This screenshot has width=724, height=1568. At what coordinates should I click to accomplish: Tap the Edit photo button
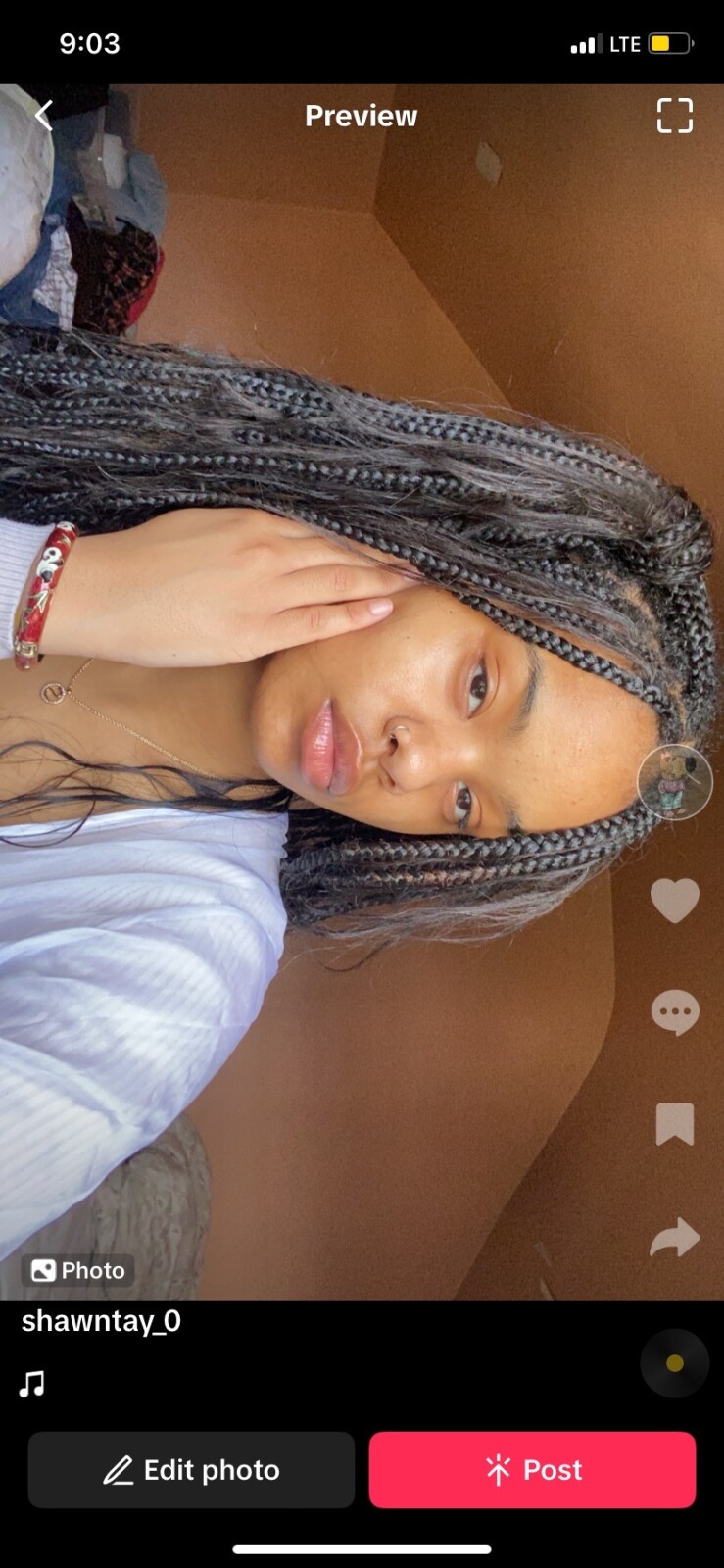[x=191, y=1470]
